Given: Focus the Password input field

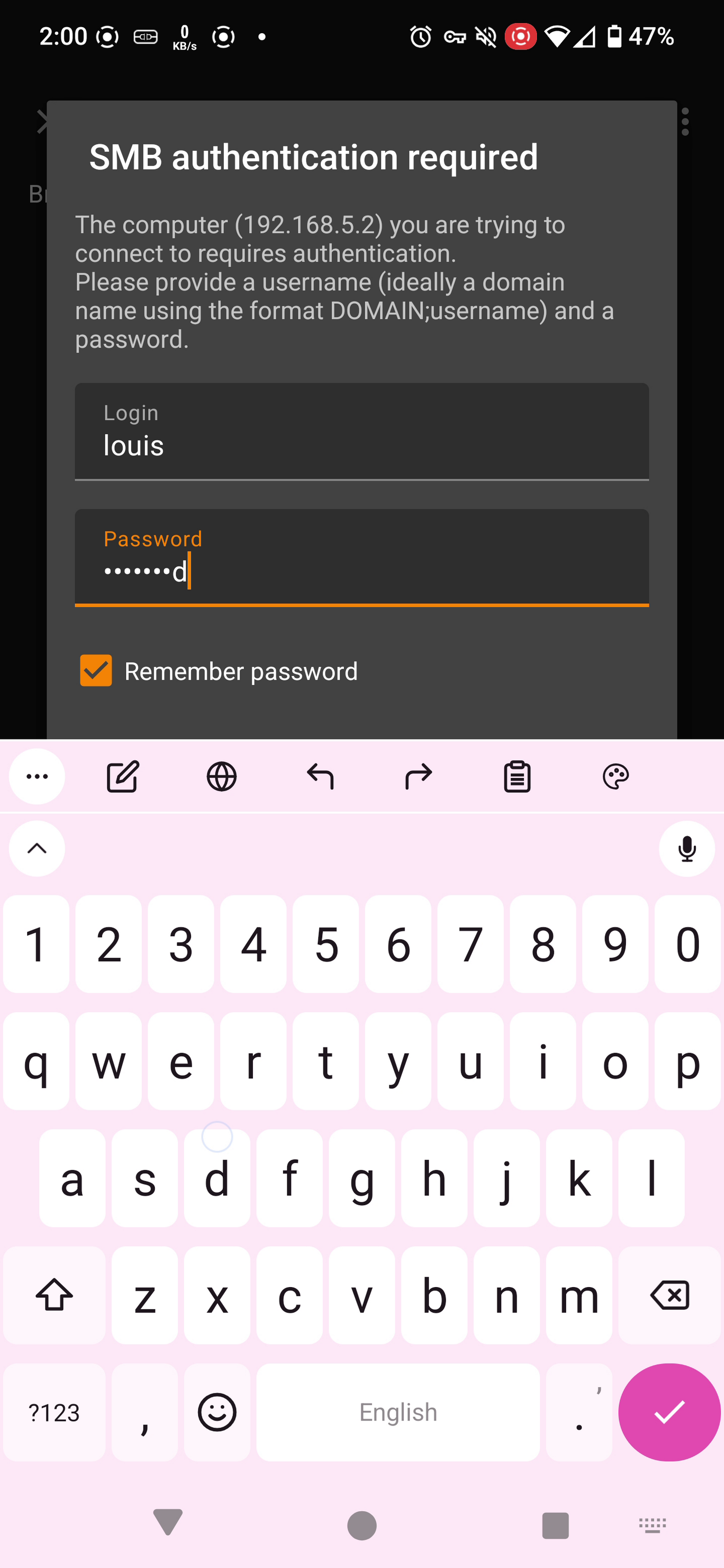Looking at the screenshot, I should 362,558.
